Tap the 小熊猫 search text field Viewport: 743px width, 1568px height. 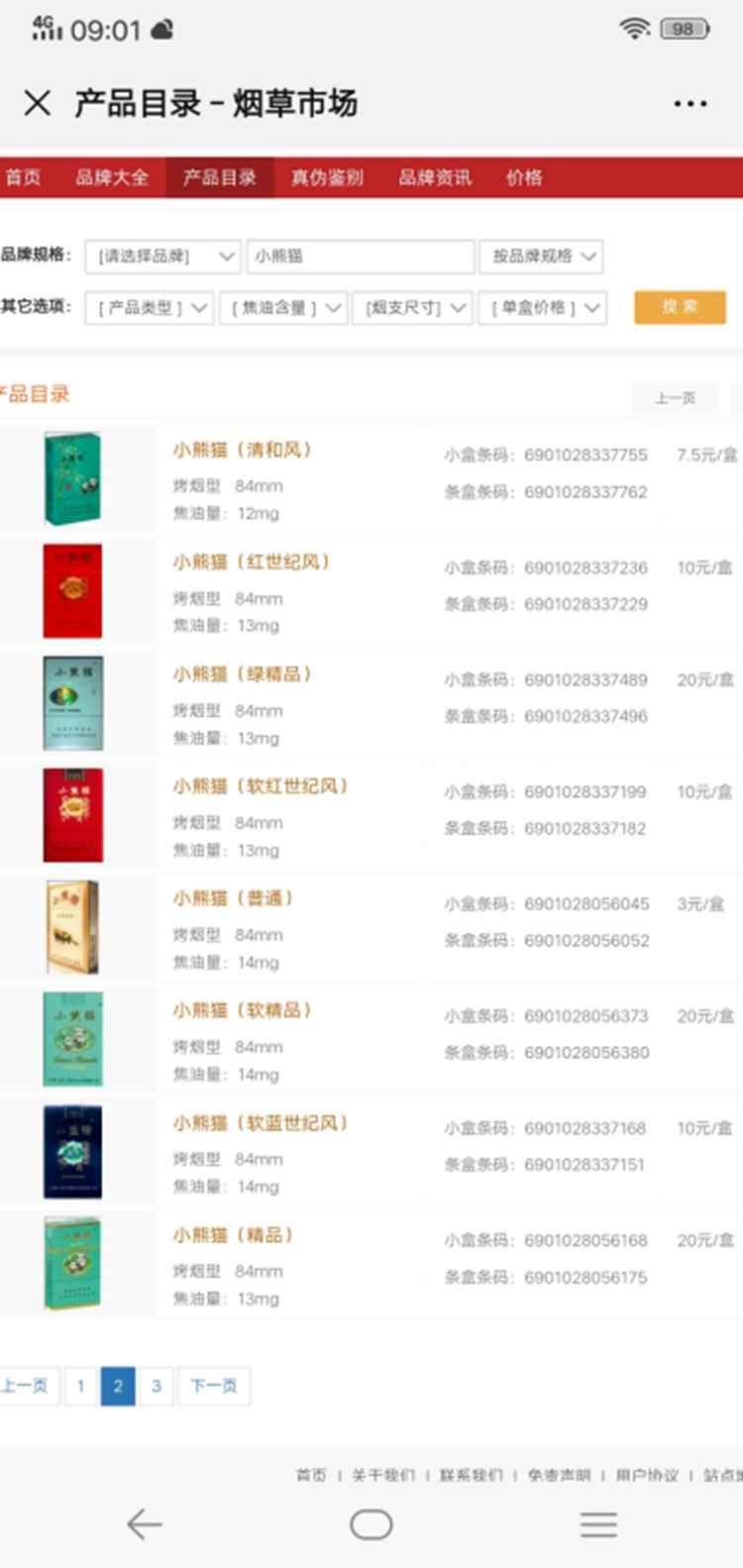pyautogui.click(x=361, y=257)
